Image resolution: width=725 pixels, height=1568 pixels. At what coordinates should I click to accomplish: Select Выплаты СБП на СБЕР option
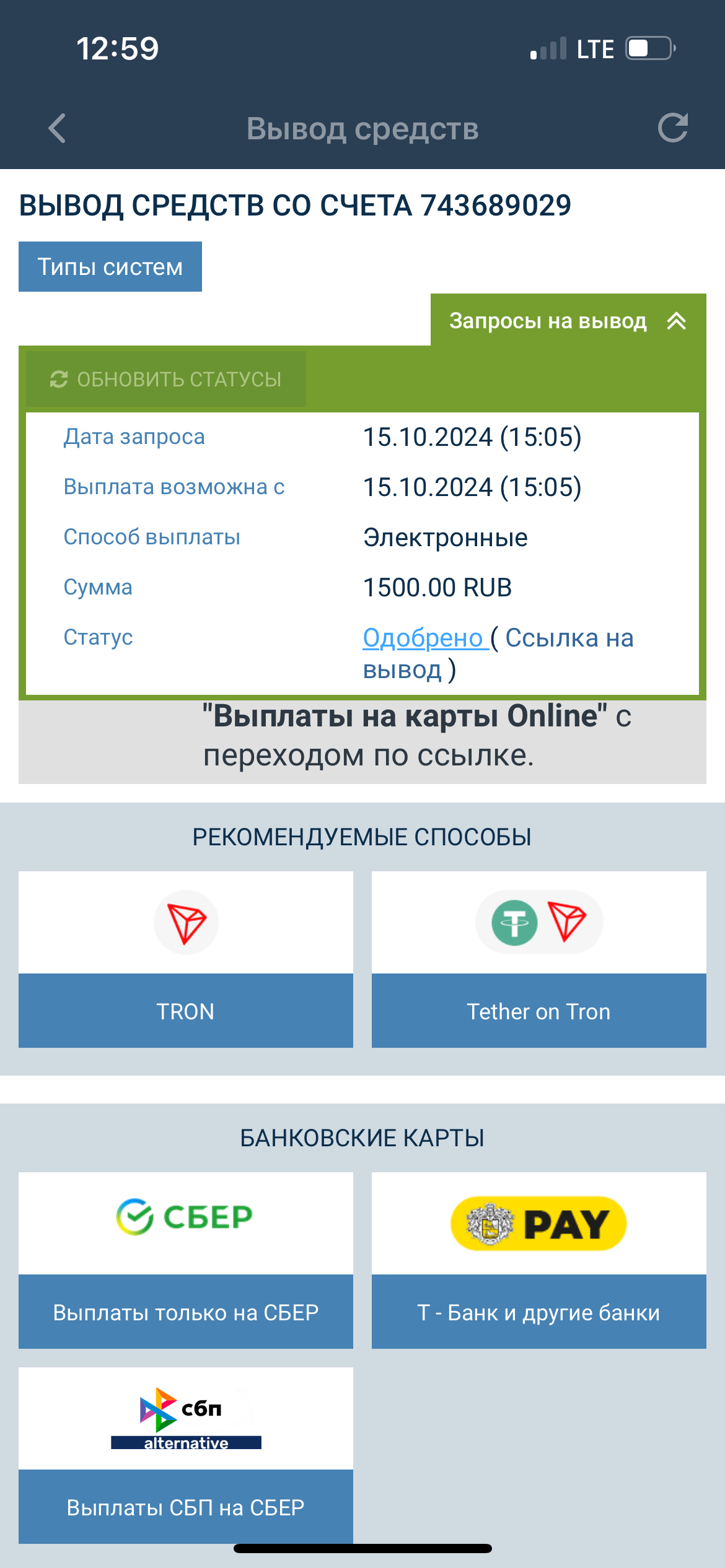tap(186, 1506)
